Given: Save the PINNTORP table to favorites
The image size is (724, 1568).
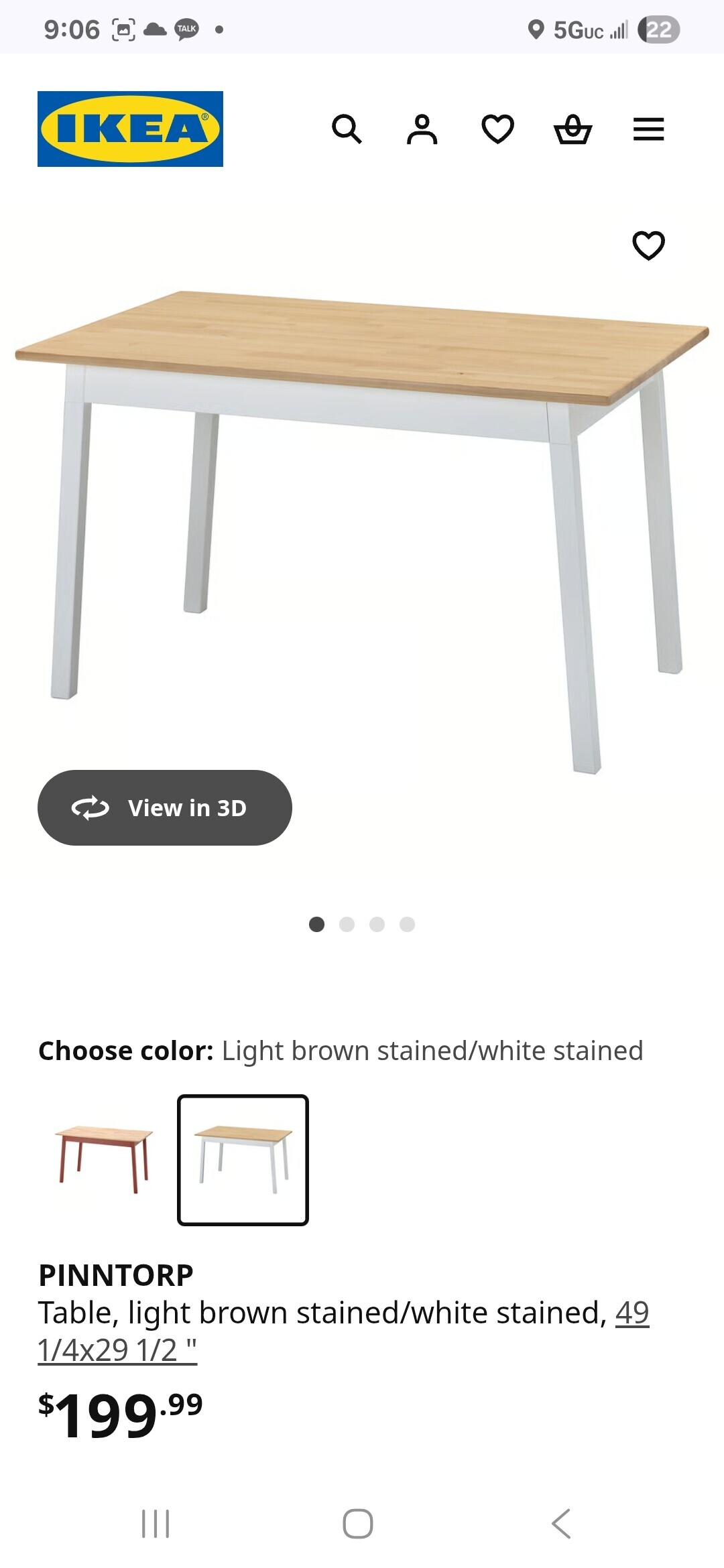Looking at the screenshot, I should (x=648, y=245).
